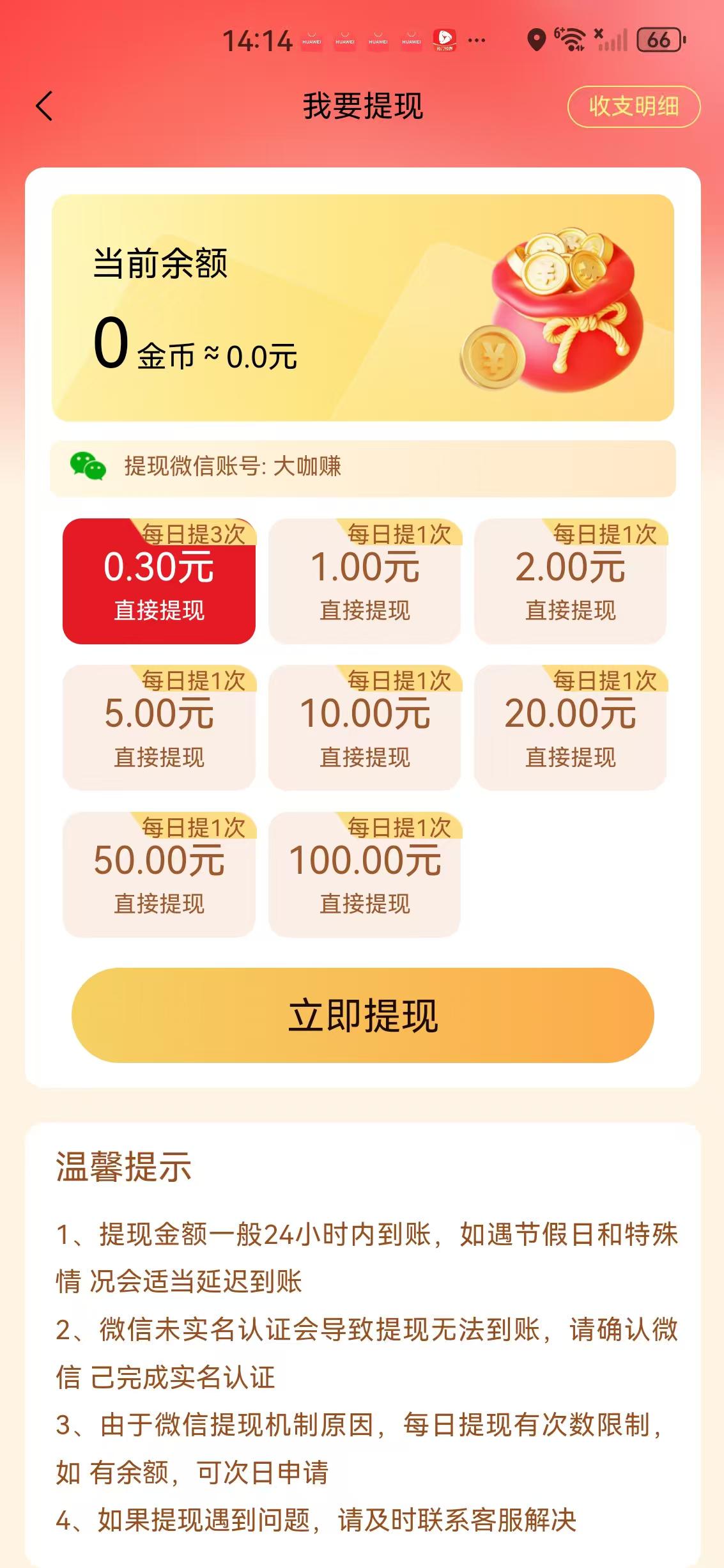Select the 10.00元 withdrawal option
This screenshot has width=724, height=1568.
click(x=366, y=729)
